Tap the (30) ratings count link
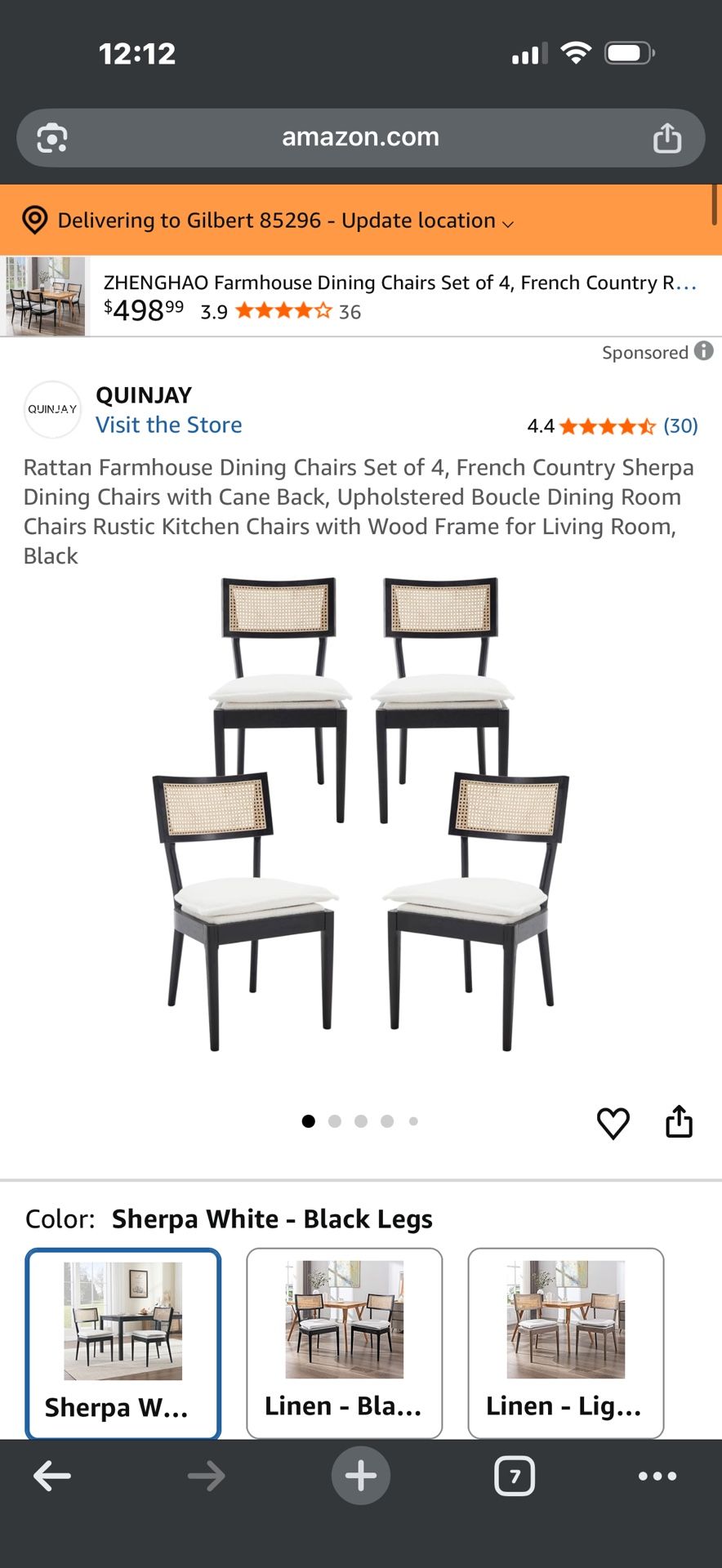722x1568 pixels. click(x=679, y=425)
